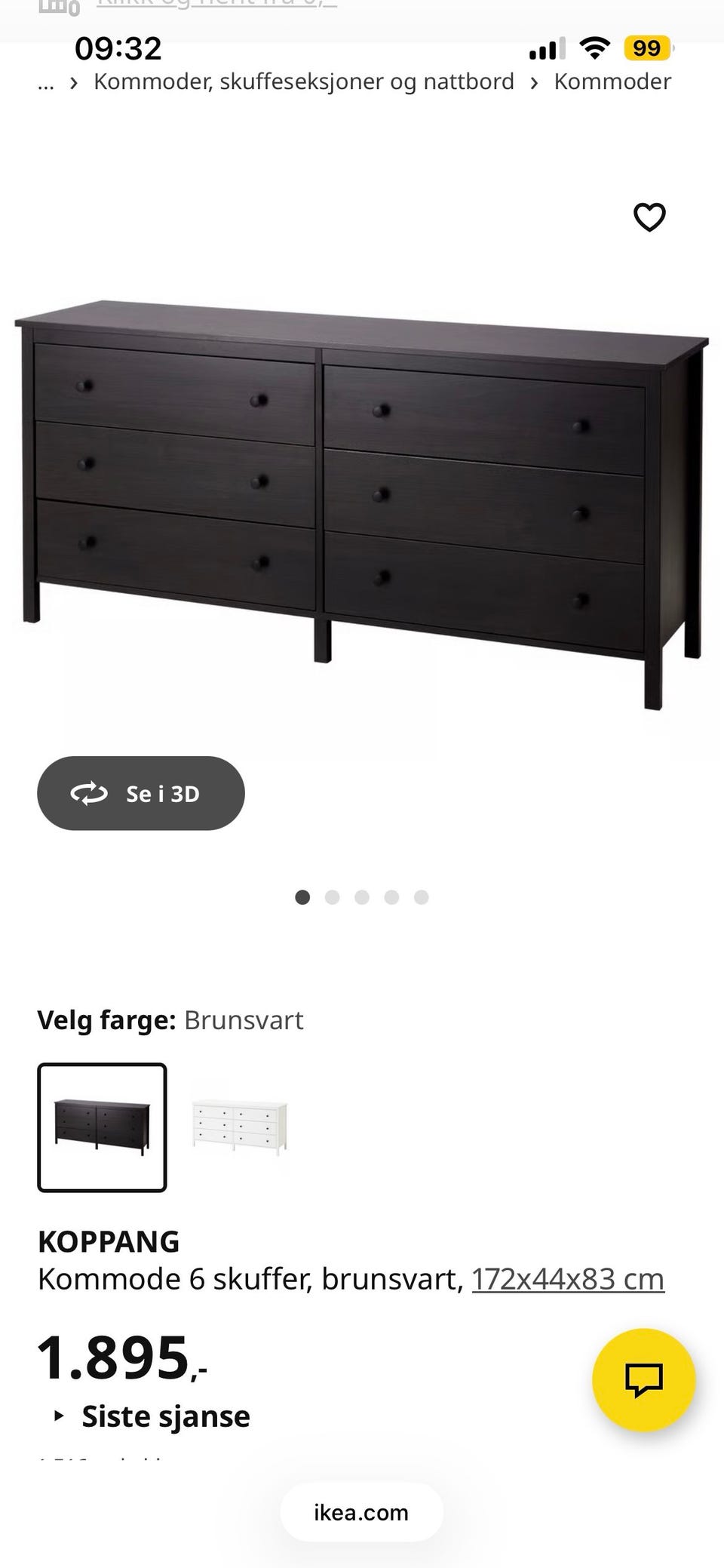Open the chat support bubble

coord(643,1379)
